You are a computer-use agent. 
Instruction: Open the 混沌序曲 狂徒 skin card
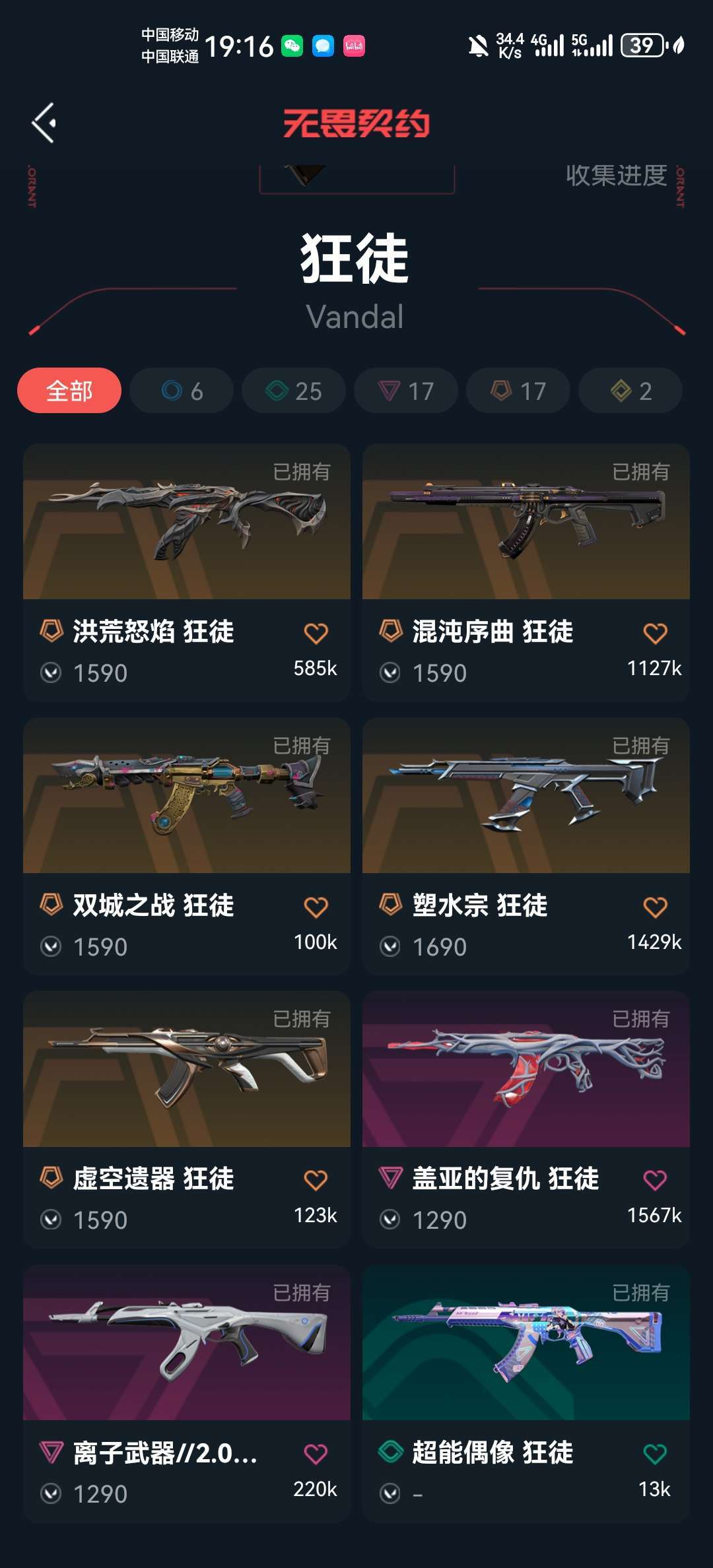pyautogui.click(x=526, y=572)
